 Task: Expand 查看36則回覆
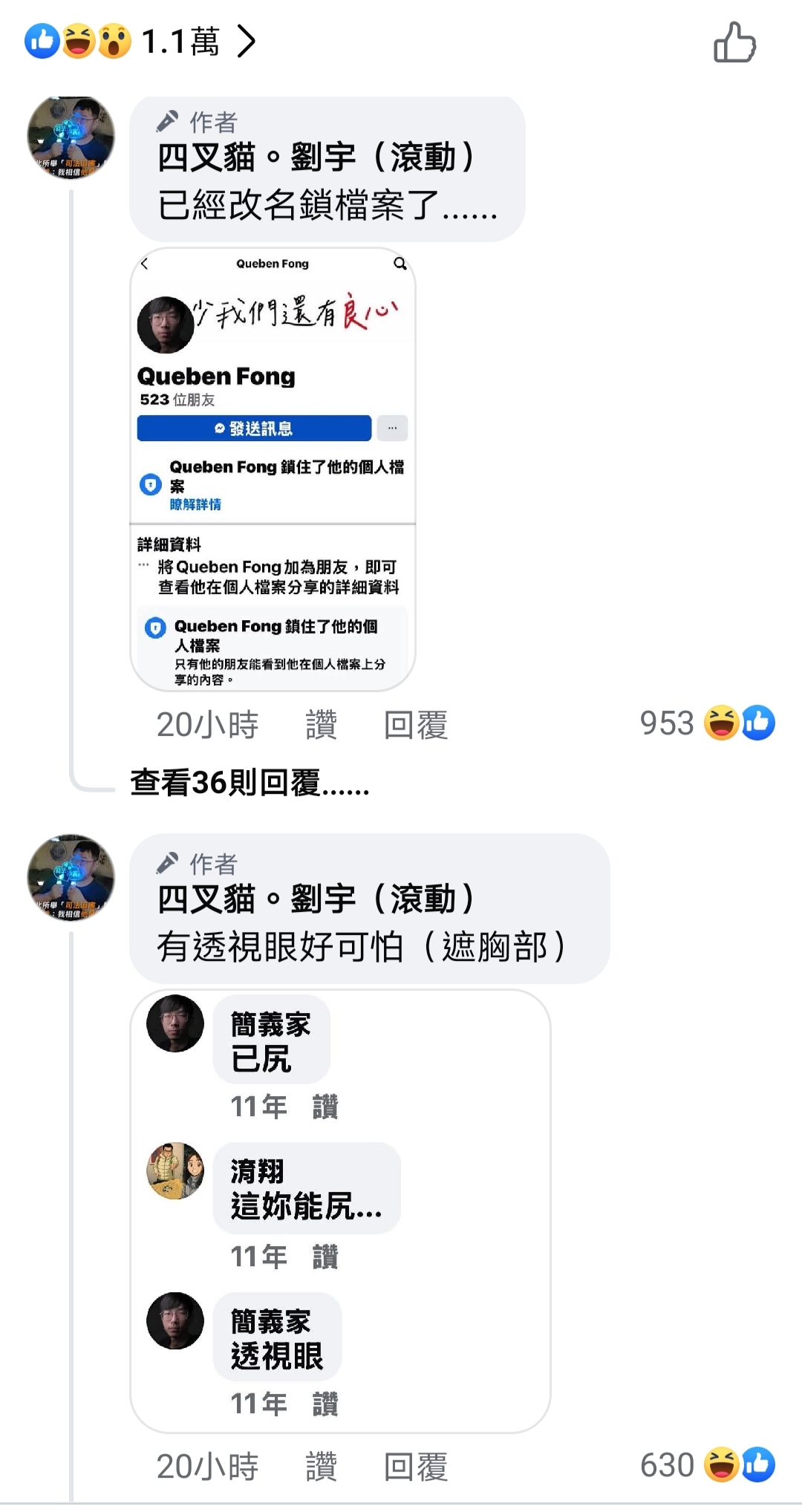click(250, 782)
